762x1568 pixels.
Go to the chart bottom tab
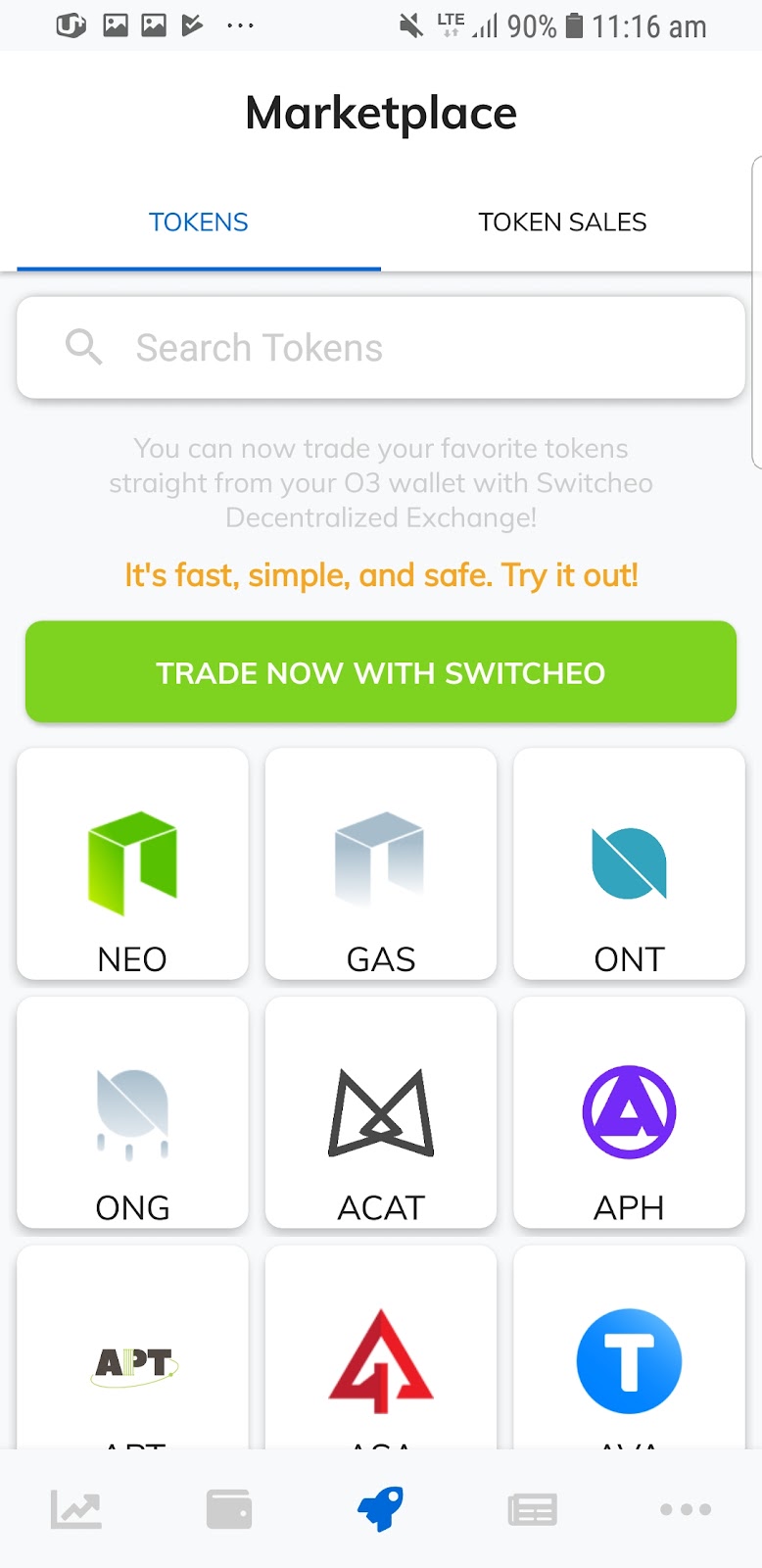click(x=76, y=1509)
